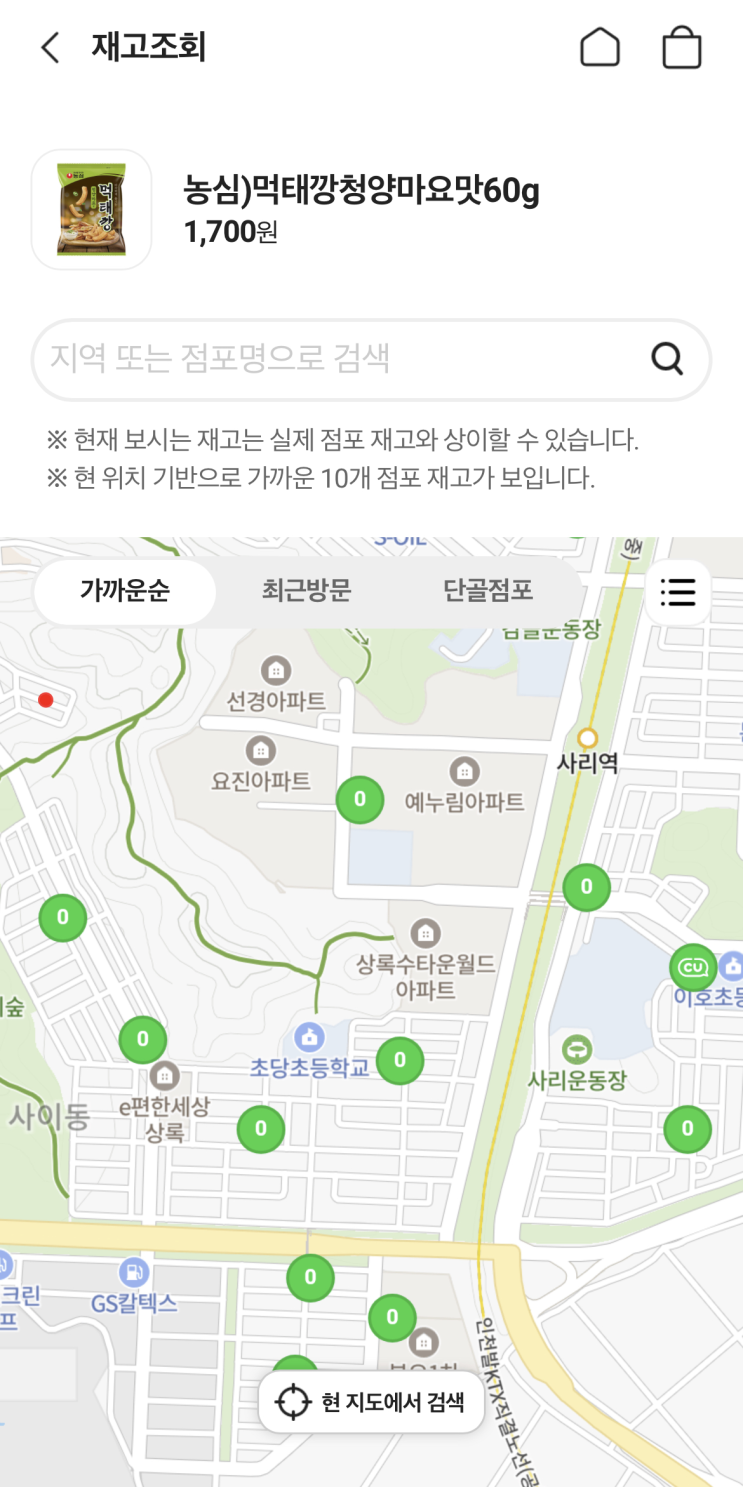This screenshot has height=1487, width=743.
Task: Select the store marker beside 초당초등학교
Action: [x=400, y=1060]
